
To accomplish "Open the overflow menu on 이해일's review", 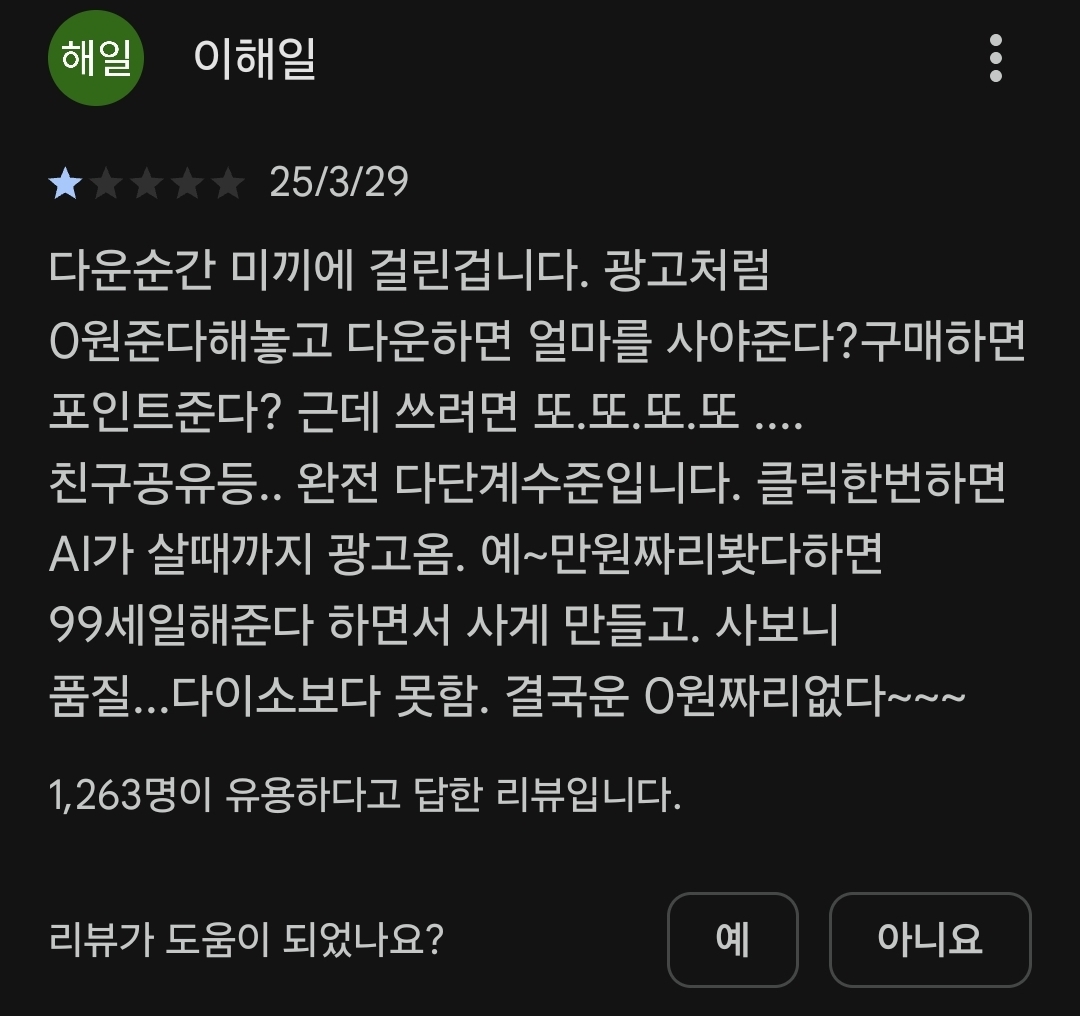I will pos(995,59).
